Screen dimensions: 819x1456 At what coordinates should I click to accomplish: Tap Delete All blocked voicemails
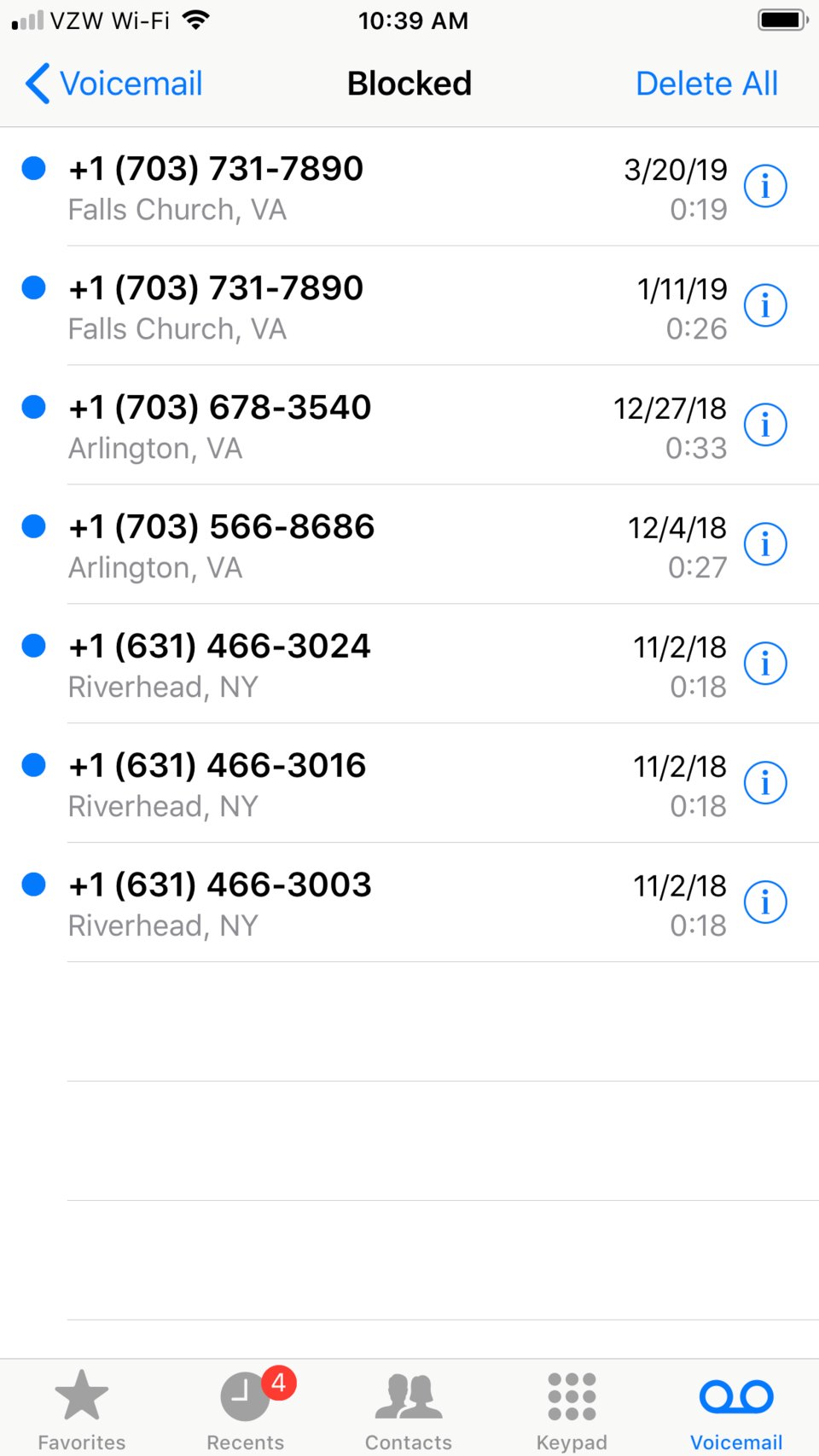(706, 84)
